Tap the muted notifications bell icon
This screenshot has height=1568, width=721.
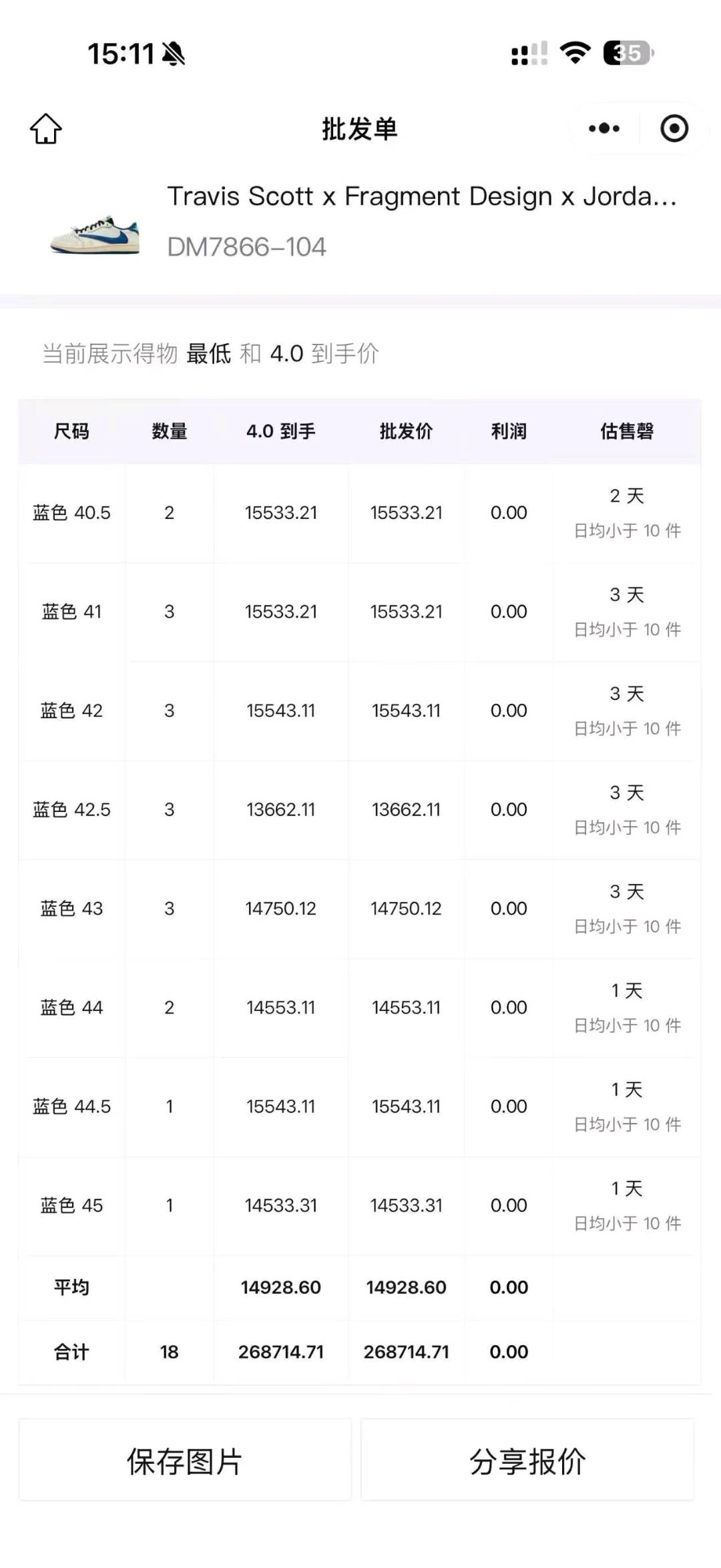pyautogui.click(x=175, y=53)
